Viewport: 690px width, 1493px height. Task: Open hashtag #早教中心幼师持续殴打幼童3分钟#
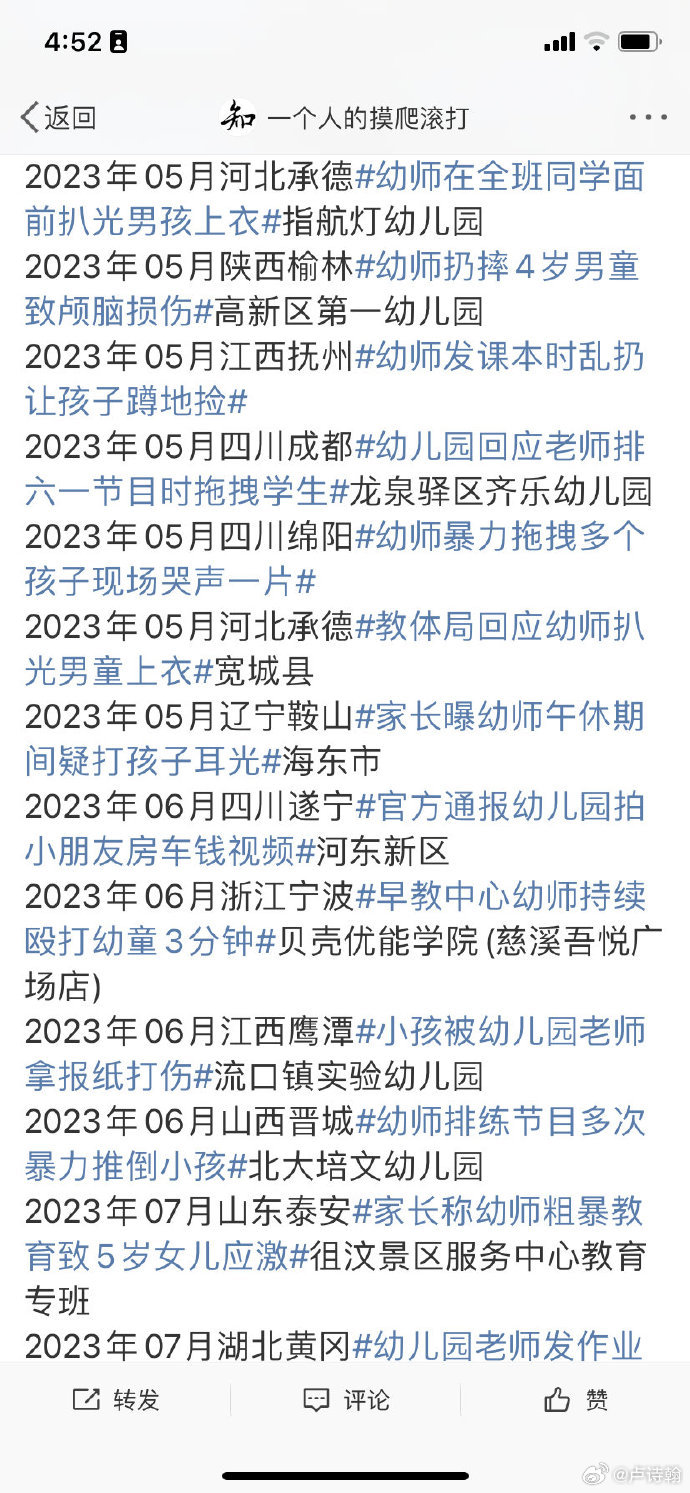[500, 897]
